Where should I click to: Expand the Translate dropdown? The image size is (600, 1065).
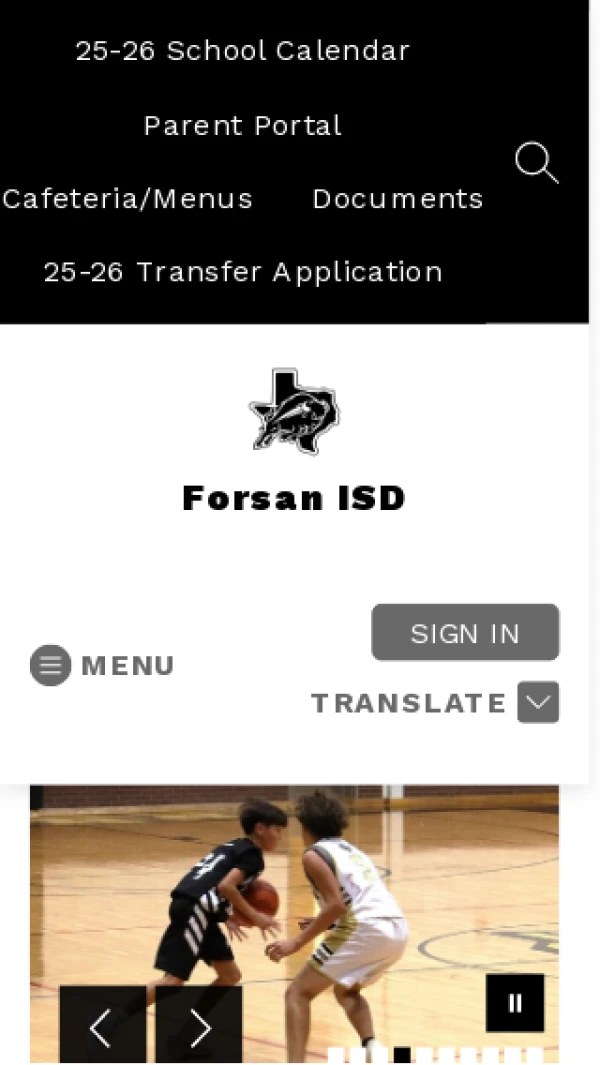pos(537,703)
